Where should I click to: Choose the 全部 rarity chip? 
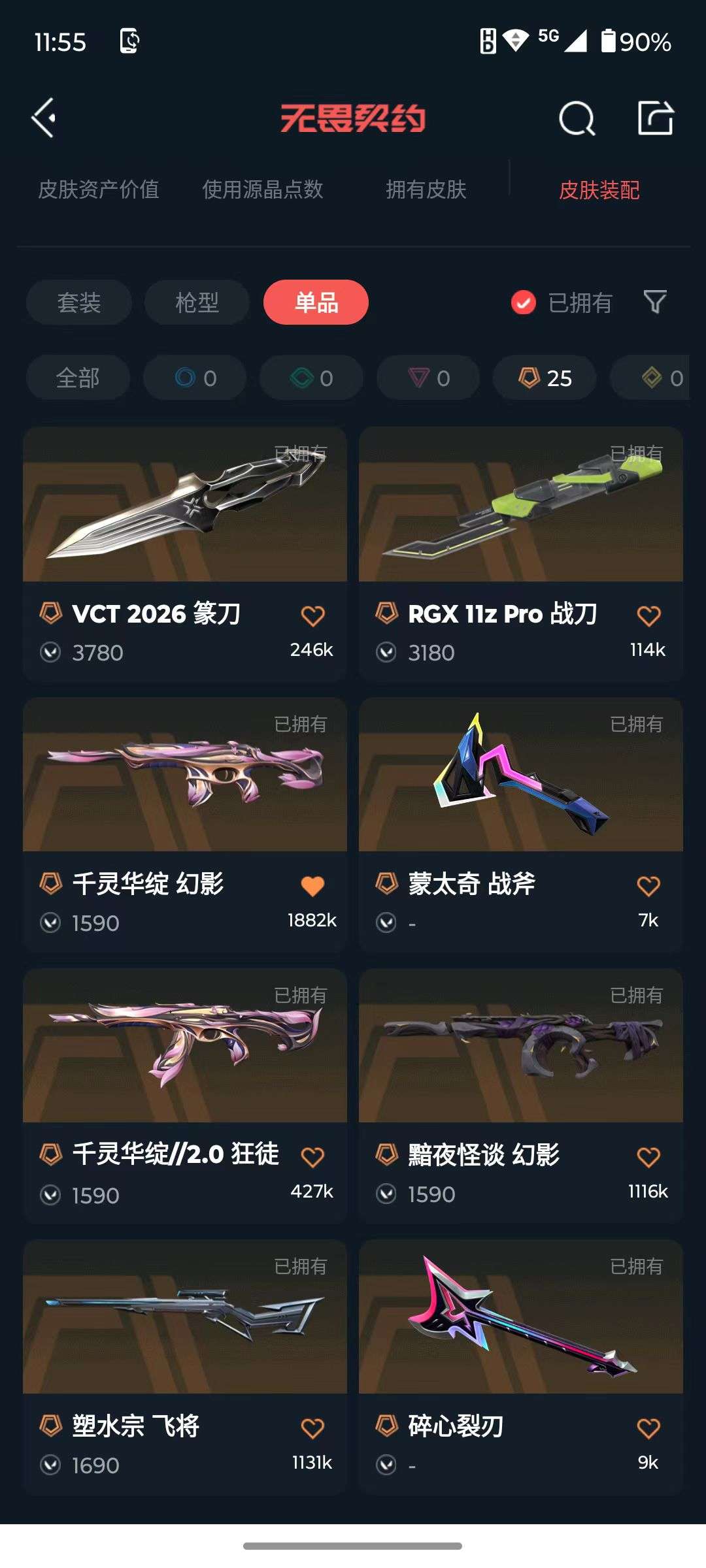(x=78, y=378)
